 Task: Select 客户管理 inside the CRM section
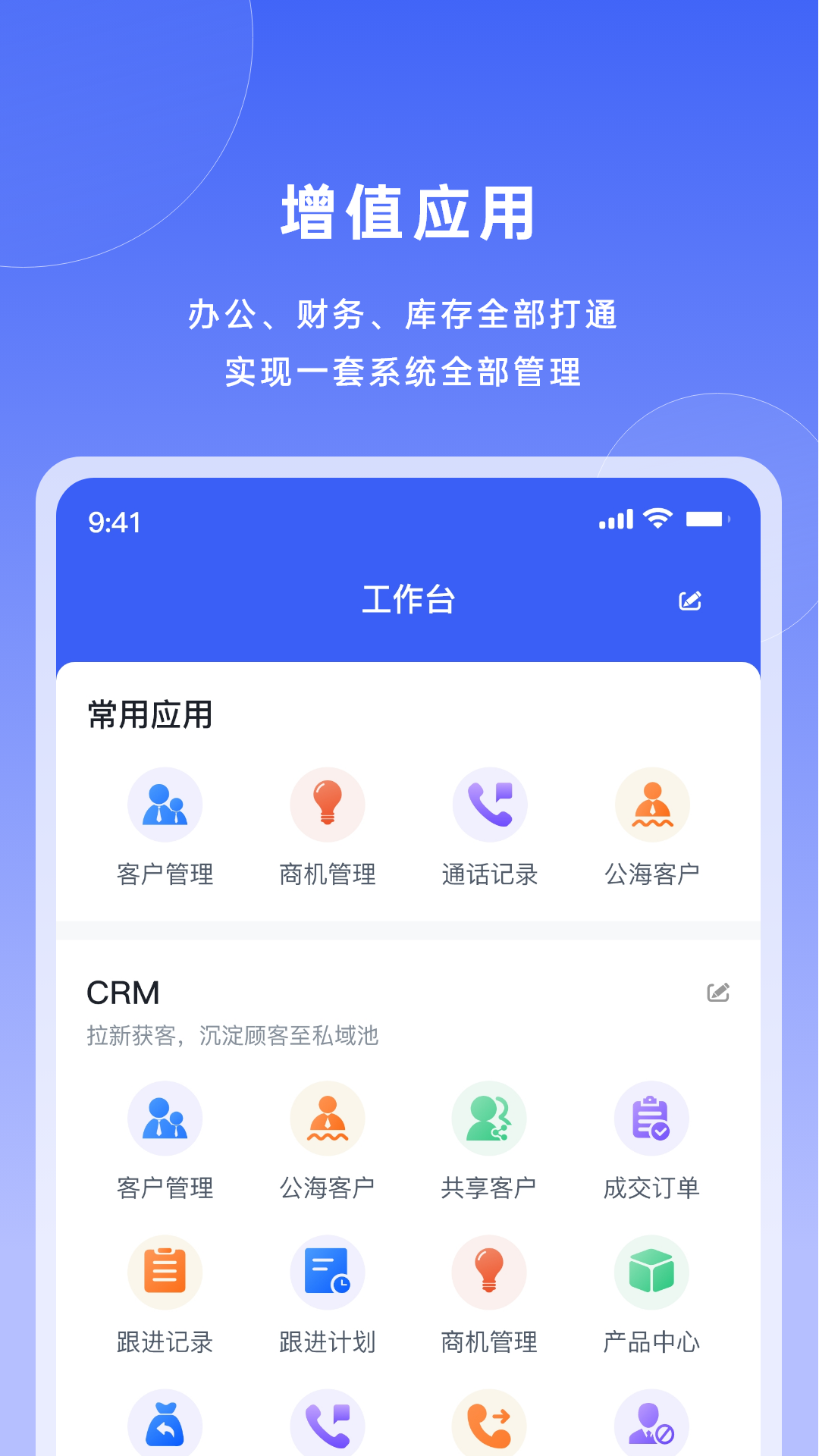point(165,1118)
